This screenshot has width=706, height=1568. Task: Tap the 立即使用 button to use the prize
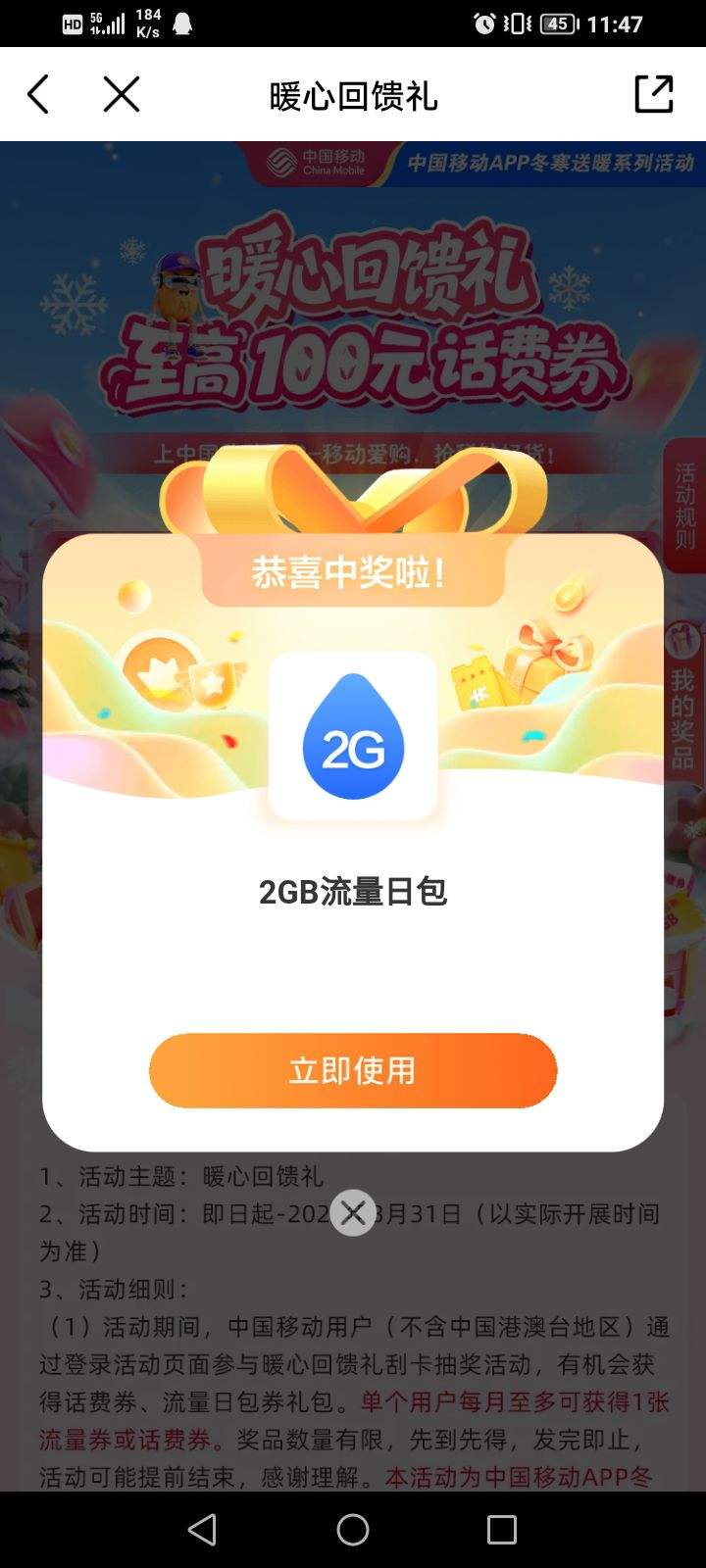353,1070
